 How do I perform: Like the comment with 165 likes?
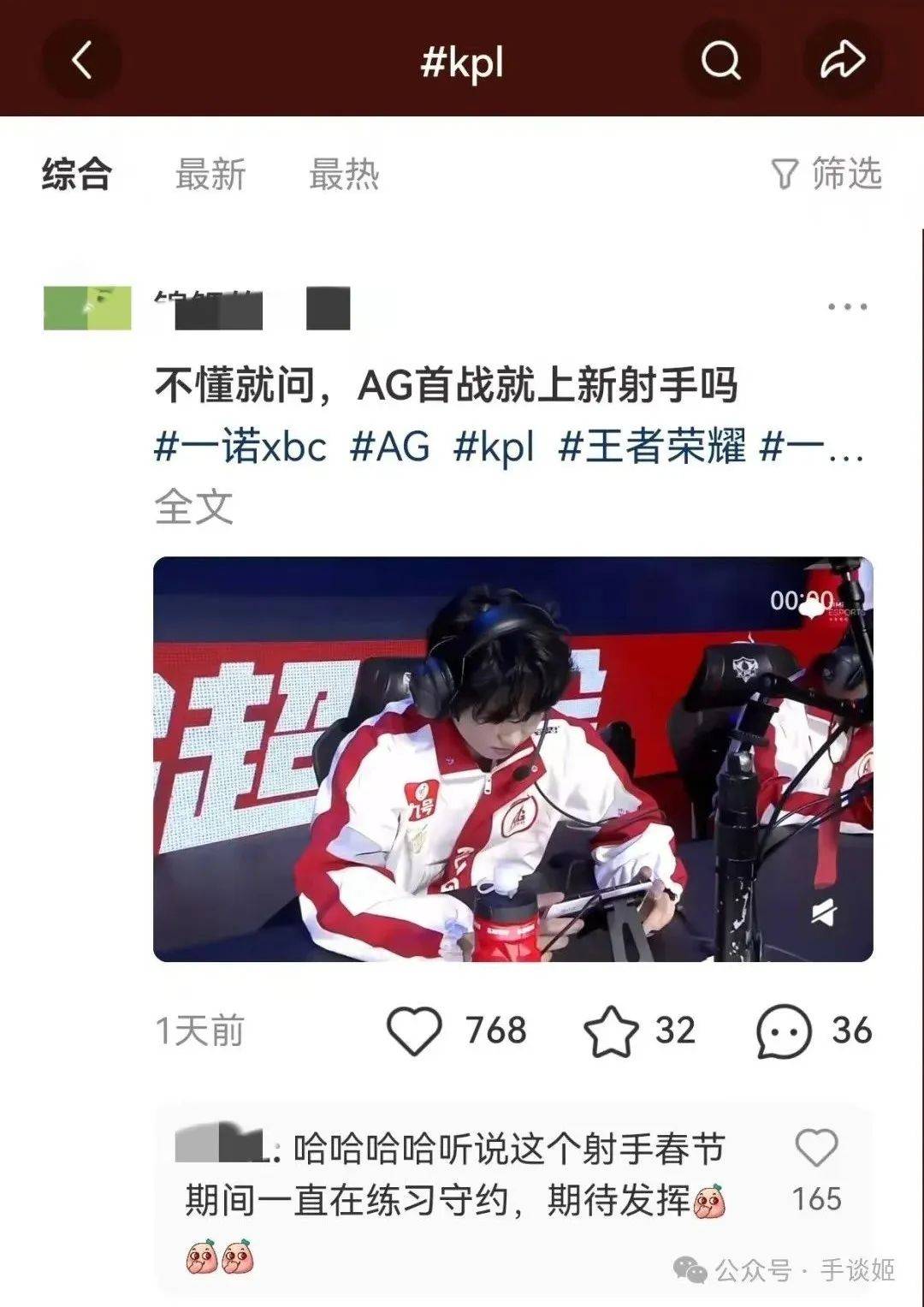[815, 1148]
